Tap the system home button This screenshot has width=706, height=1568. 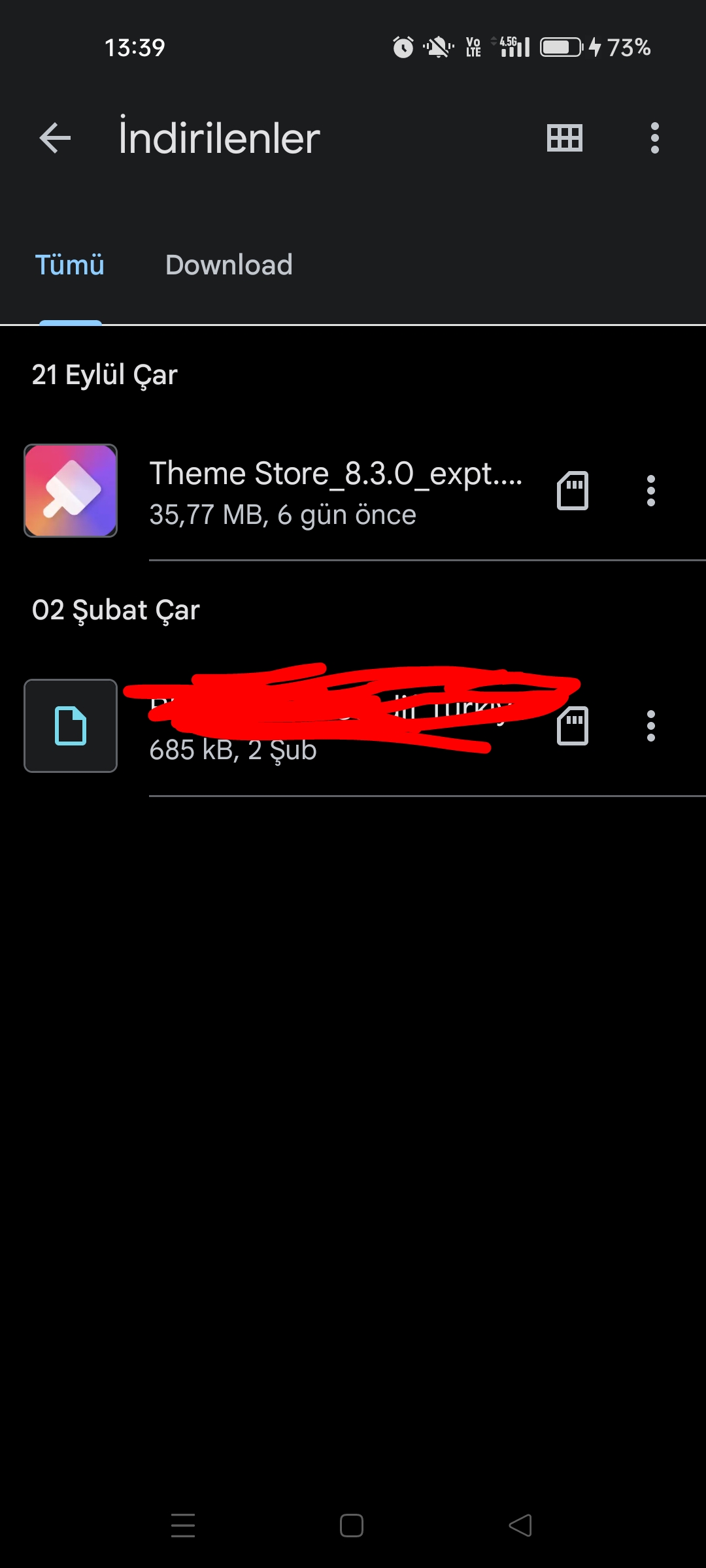click(352, 1526)
